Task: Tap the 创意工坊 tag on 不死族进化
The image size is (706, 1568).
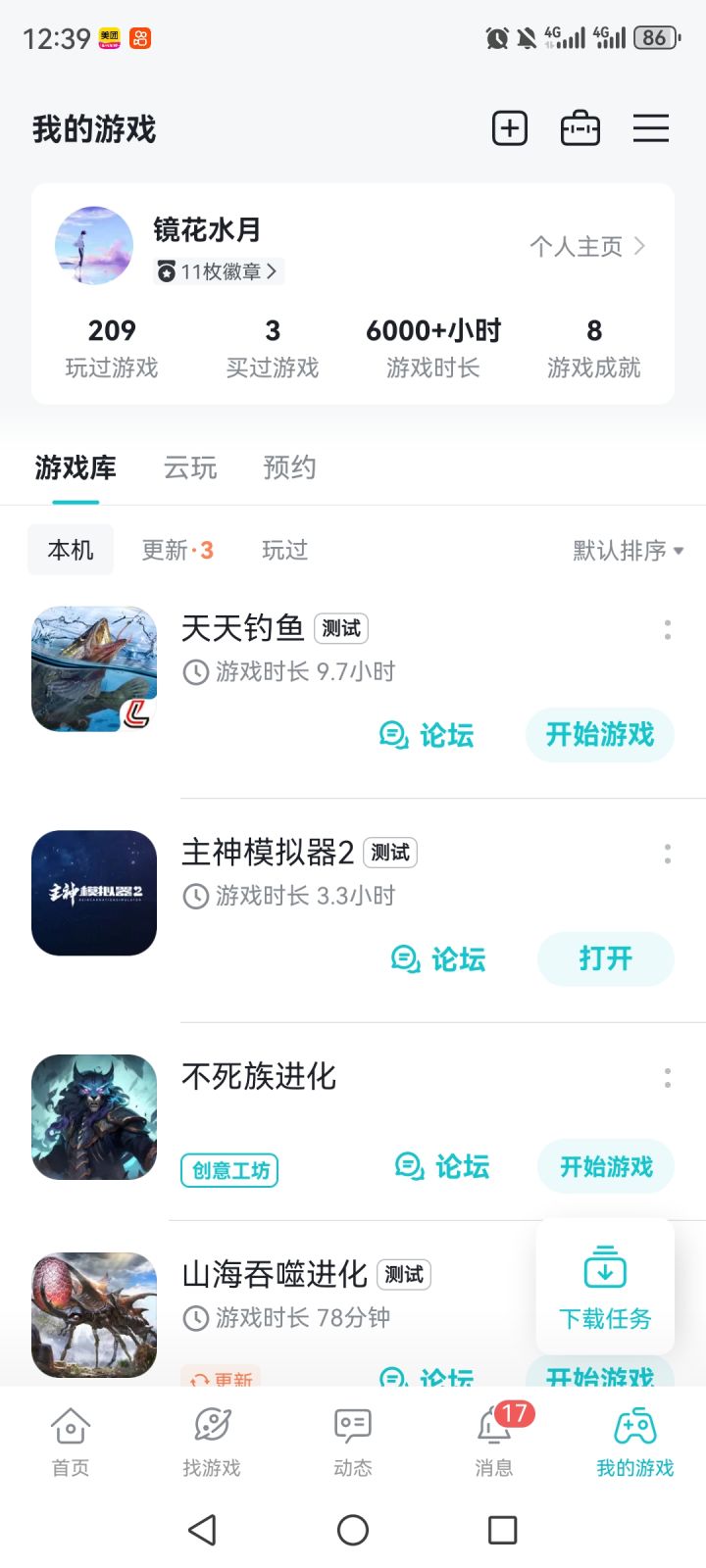Action: coord(229,1170)
